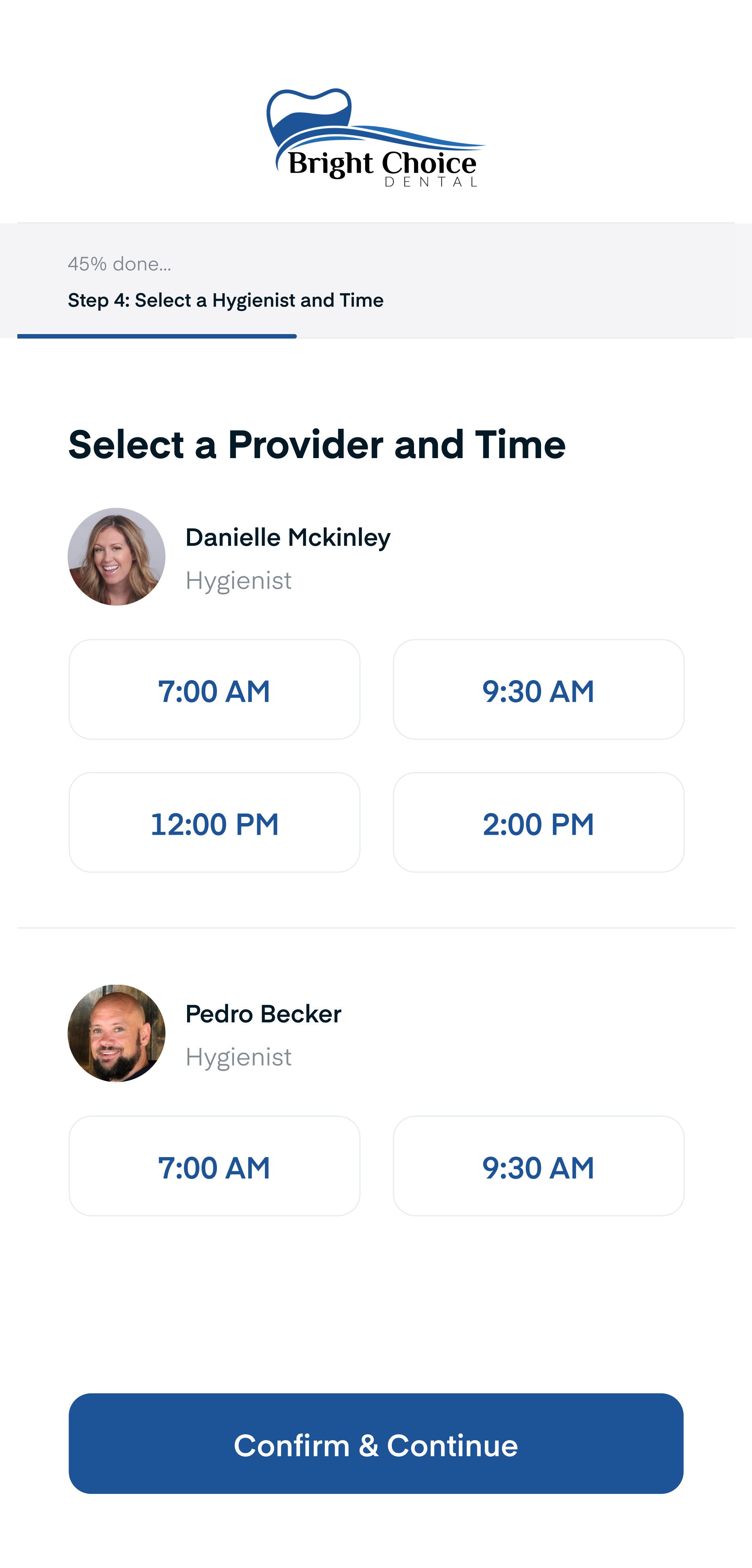Pick the 12:00 PM time slot
This screenshot has height=1568, width=752.
pos(214,823)
